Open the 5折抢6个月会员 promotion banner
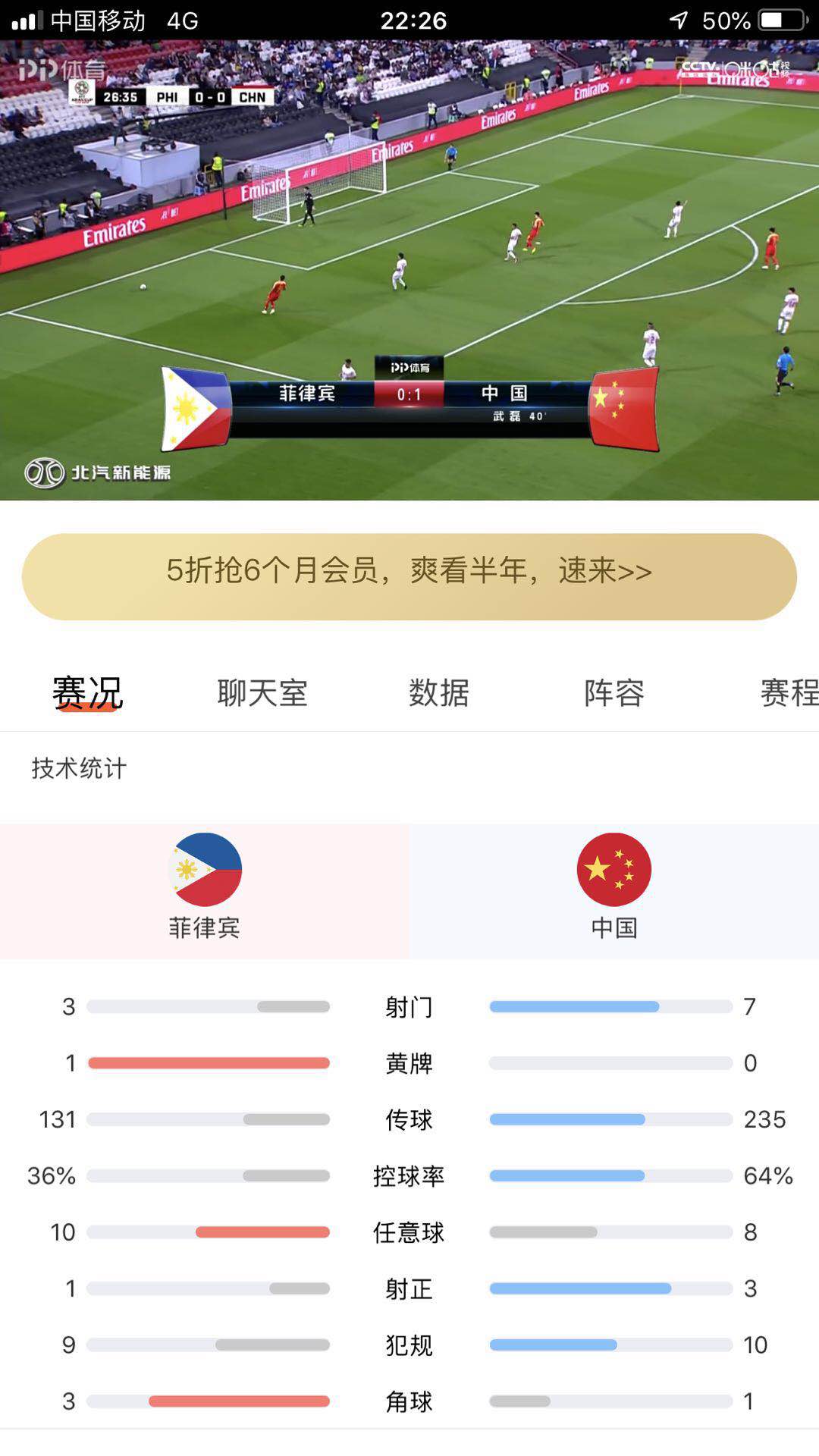Image resolution: width=819 pixels, height=1456 pixels. (x=409, y=575)
